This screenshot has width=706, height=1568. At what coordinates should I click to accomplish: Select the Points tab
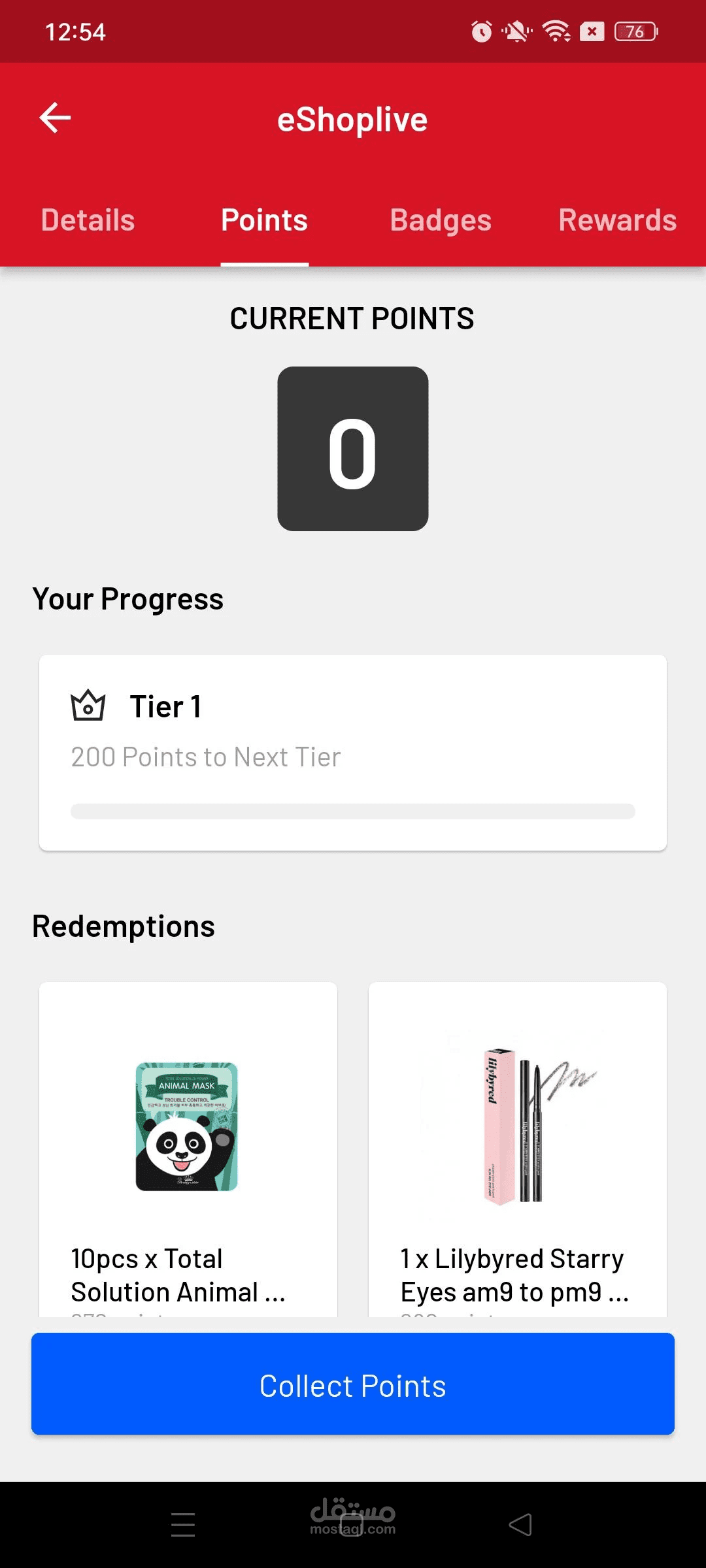[264, 221]
